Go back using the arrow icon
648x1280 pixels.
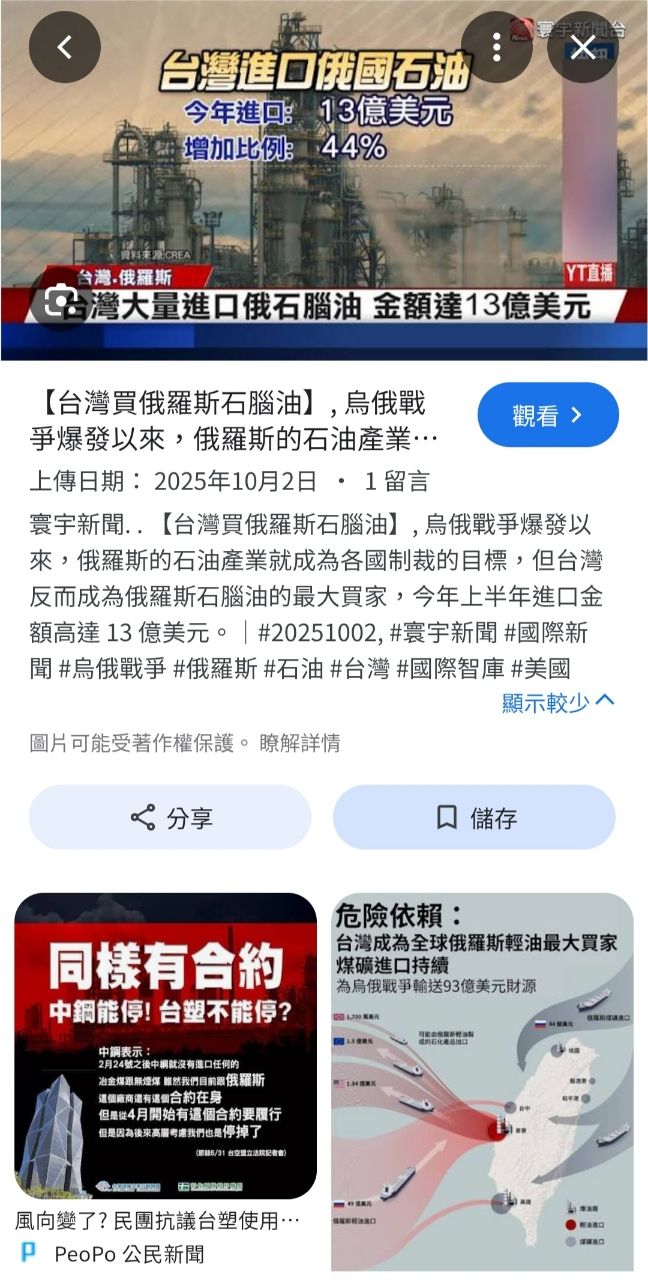(65, 47)
